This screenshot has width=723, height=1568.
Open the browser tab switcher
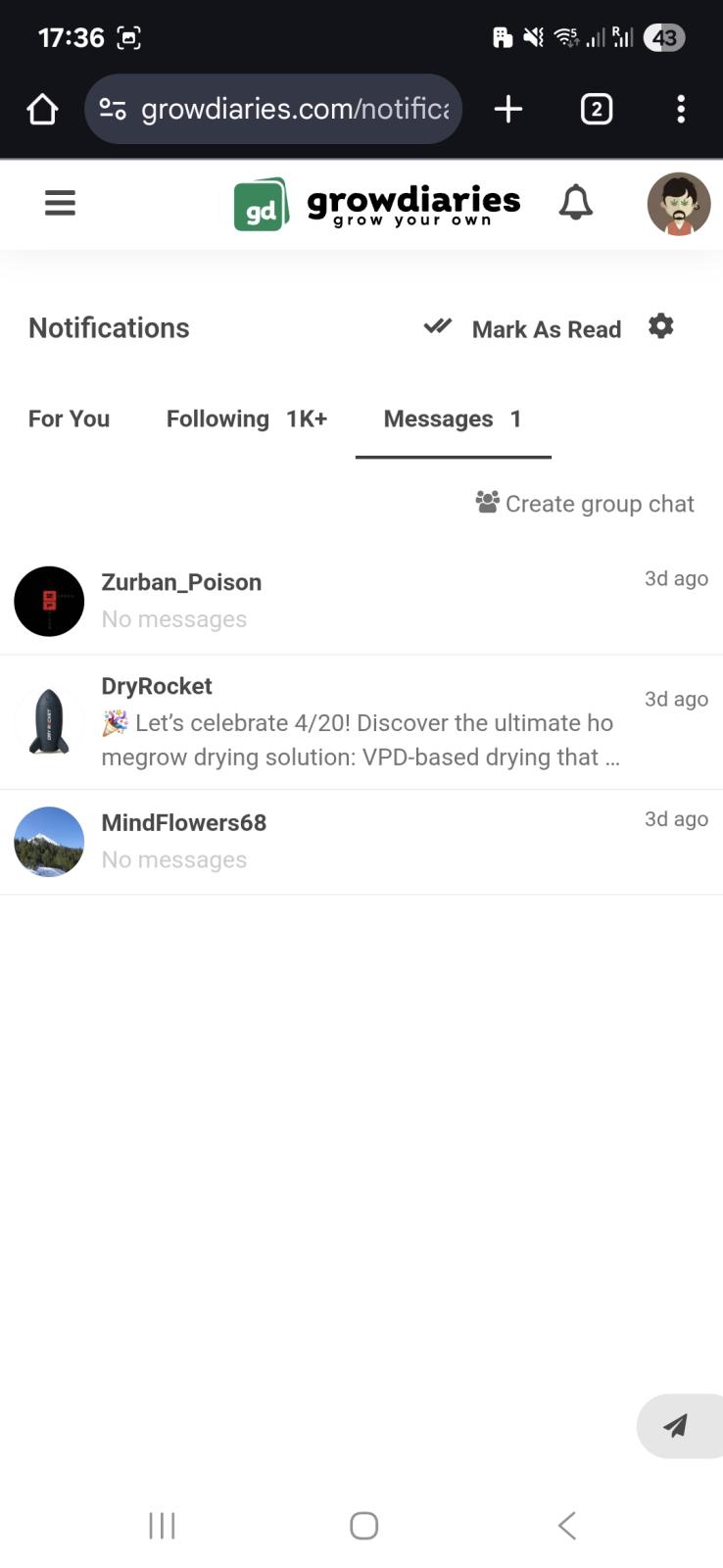coord(596,109)
